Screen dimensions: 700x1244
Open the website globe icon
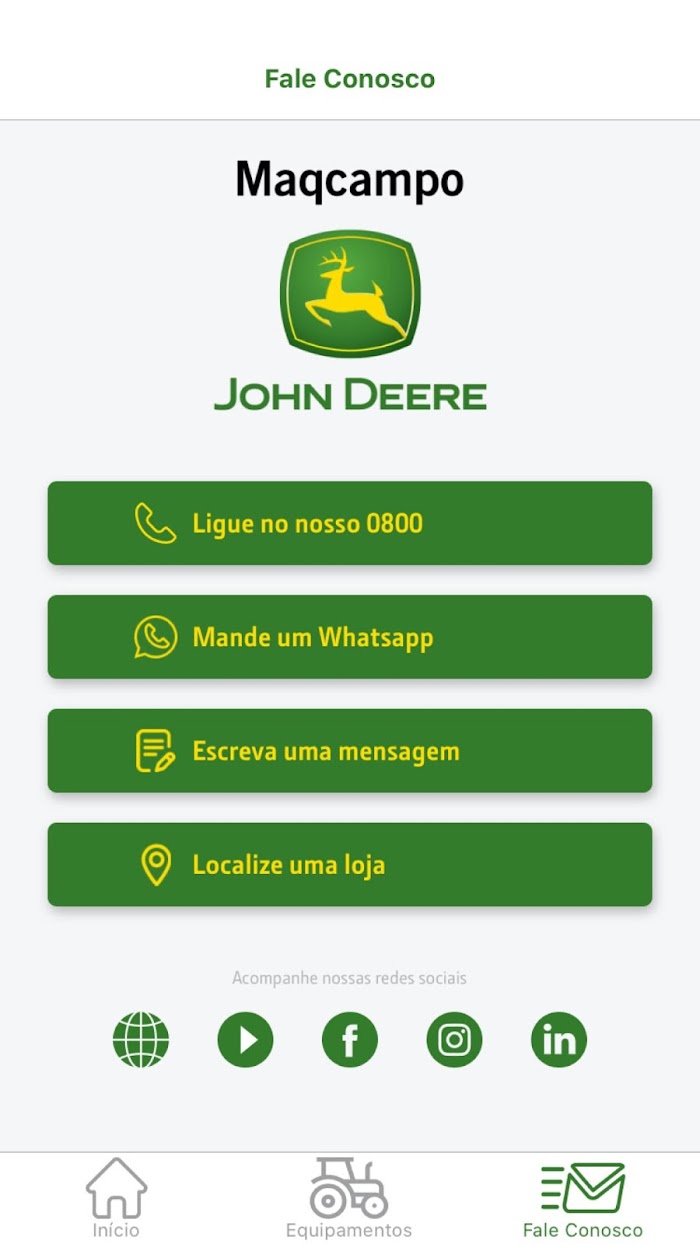141,1040
